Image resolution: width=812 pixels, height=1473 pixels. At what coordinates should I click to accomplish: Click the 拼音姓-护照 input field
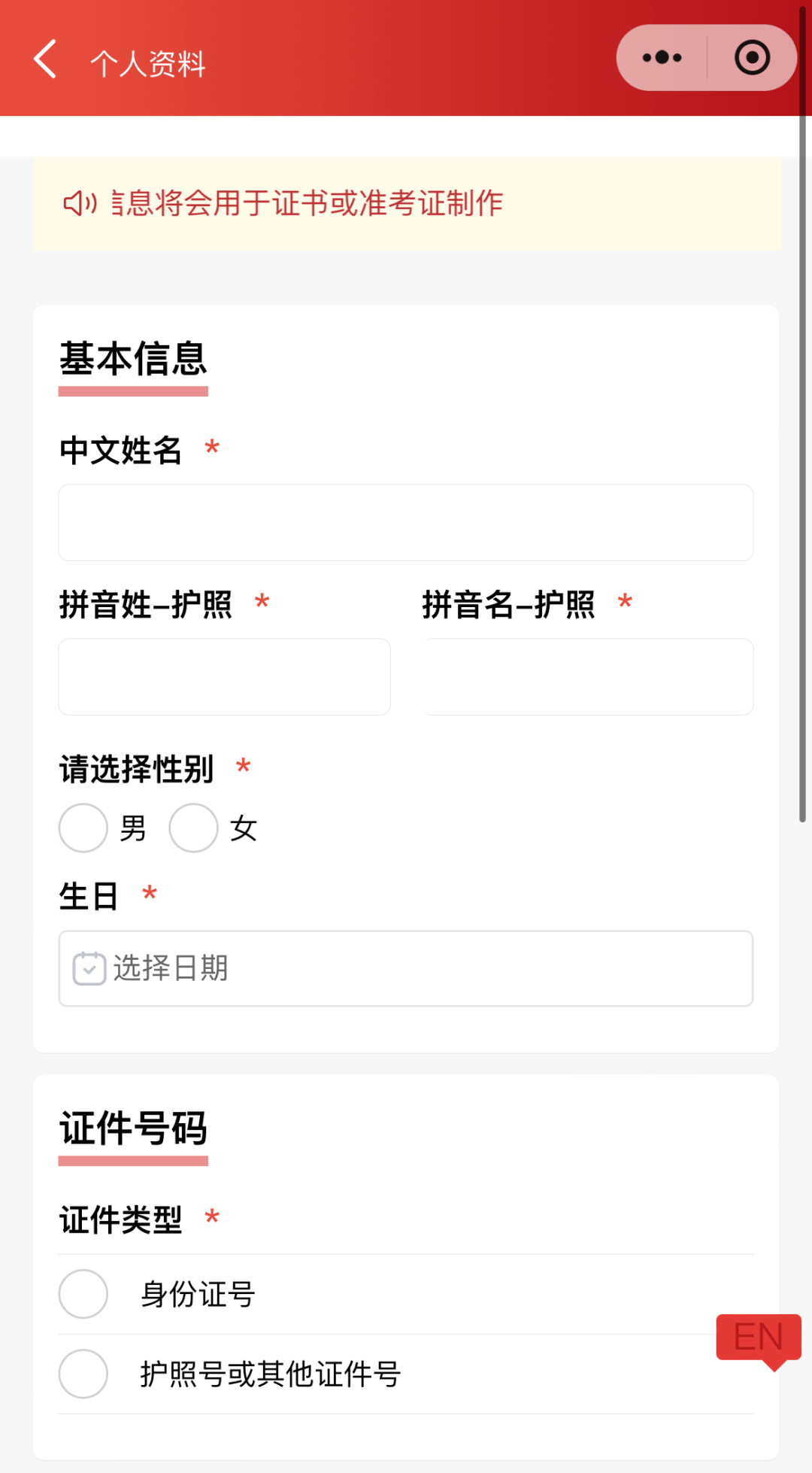coord(225,676)
